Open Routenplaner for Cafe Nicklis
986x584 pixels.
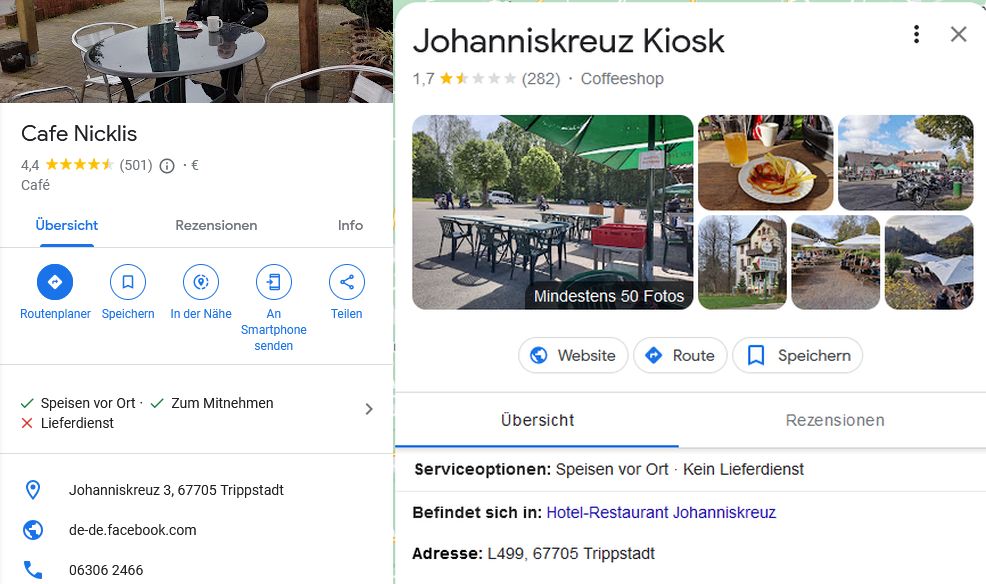(55, 283)
